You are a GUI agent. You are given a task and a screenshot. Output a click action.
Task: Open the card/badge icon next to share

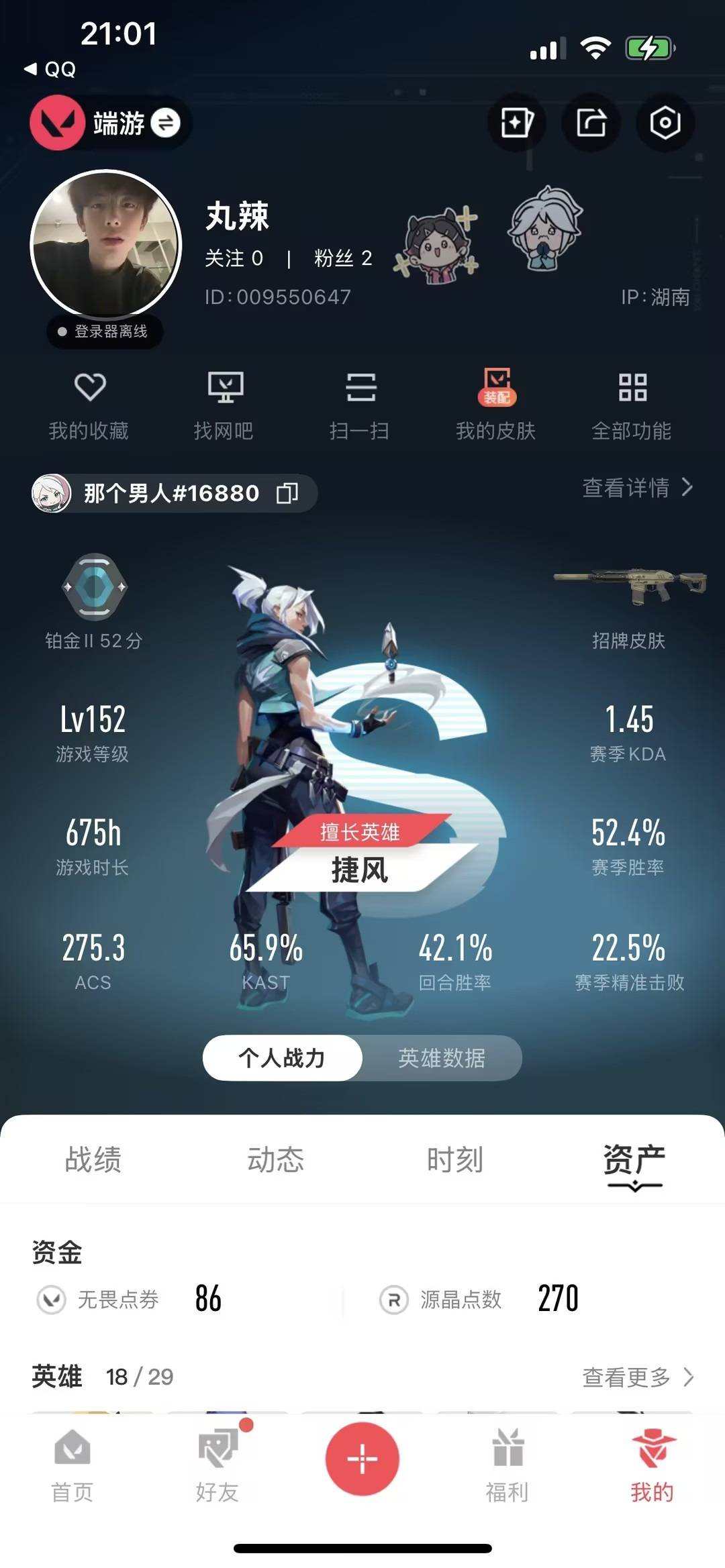coord(516,123)
